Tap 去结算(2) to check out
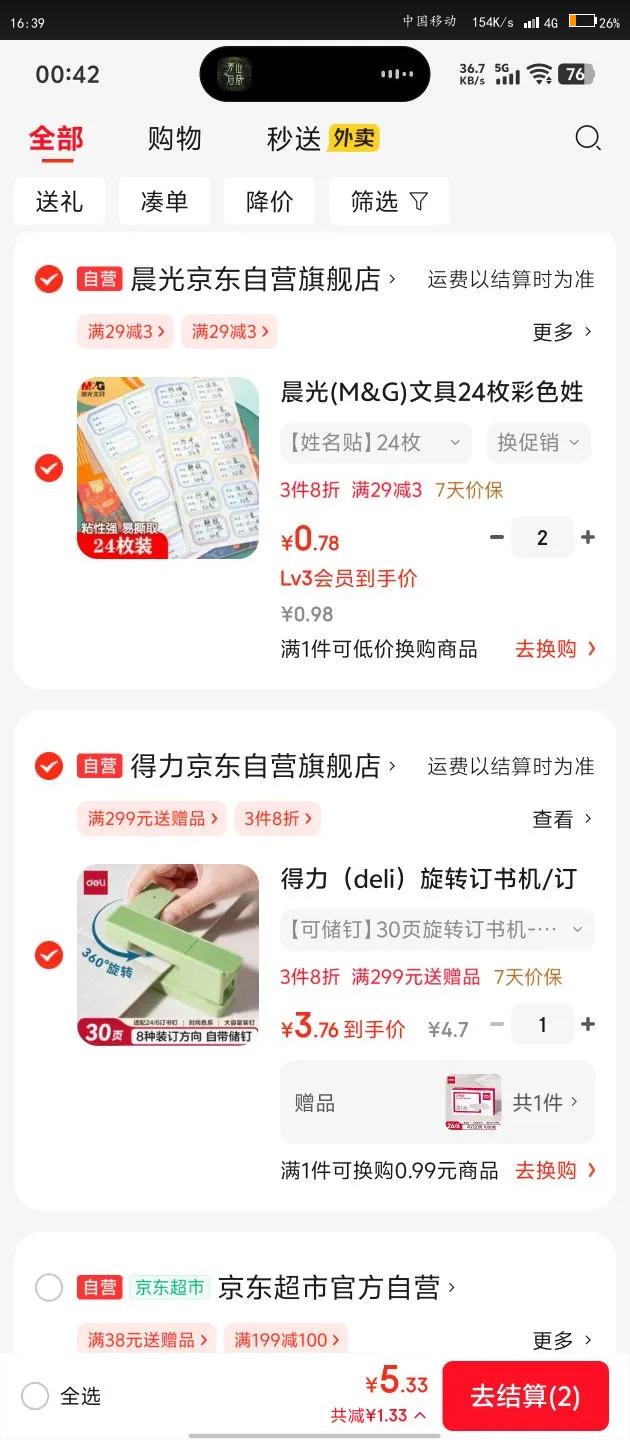630x1440 pixels. click(525, 1396)
